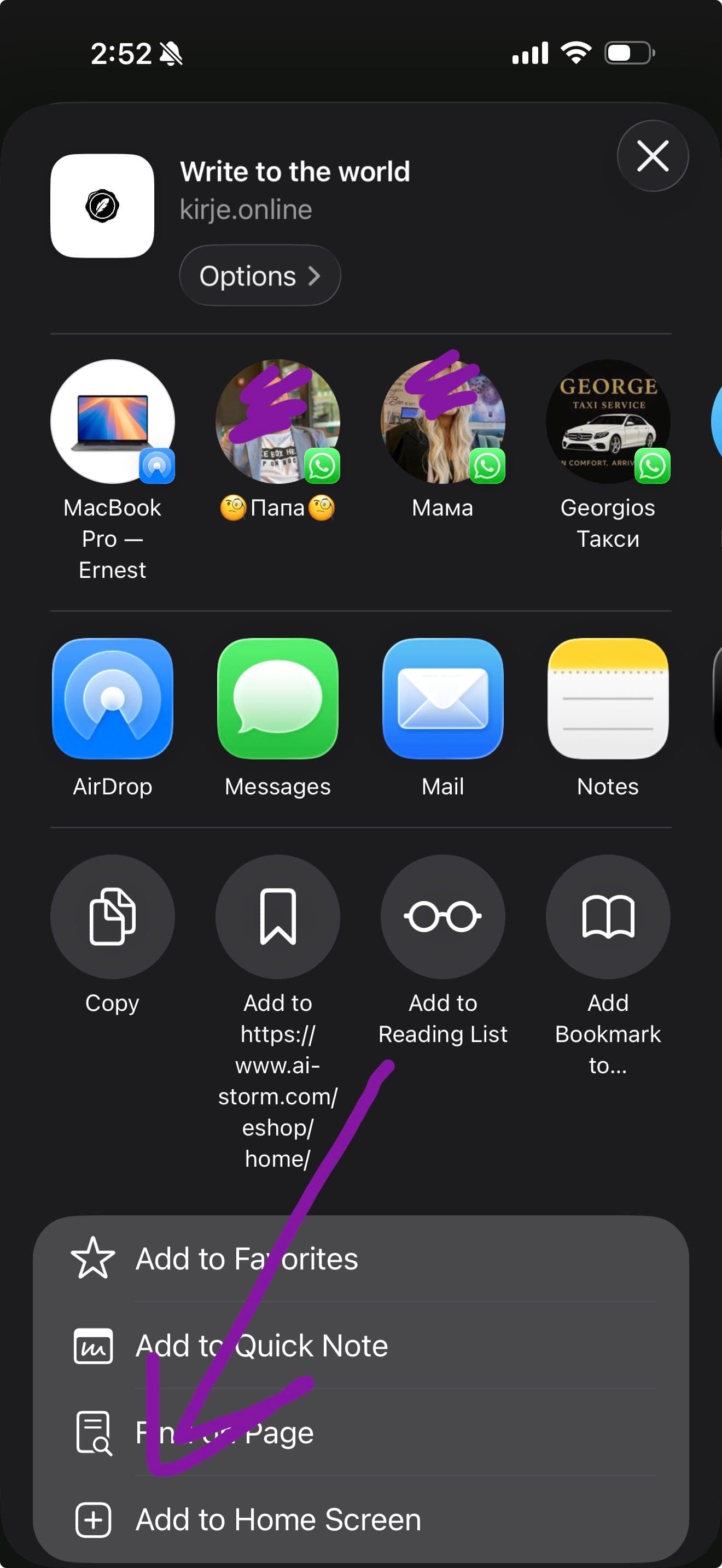Viewport: 722px width, 1568px height.
Task: Share to Мама via WhatsApp
Action: [442, 422]
